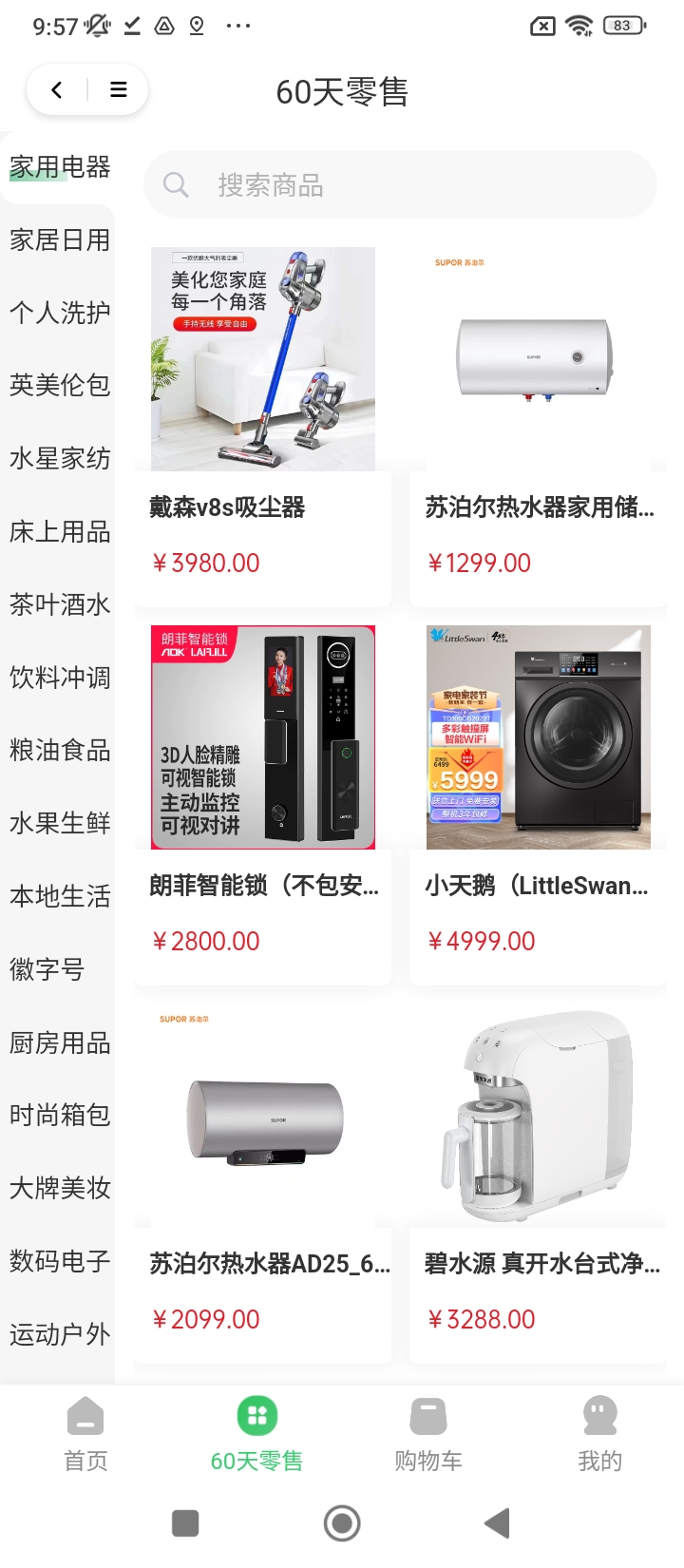Viewport: 684px width, 1568px height.
Task: Open the hamburger menu icon
Action: point(119,90)
